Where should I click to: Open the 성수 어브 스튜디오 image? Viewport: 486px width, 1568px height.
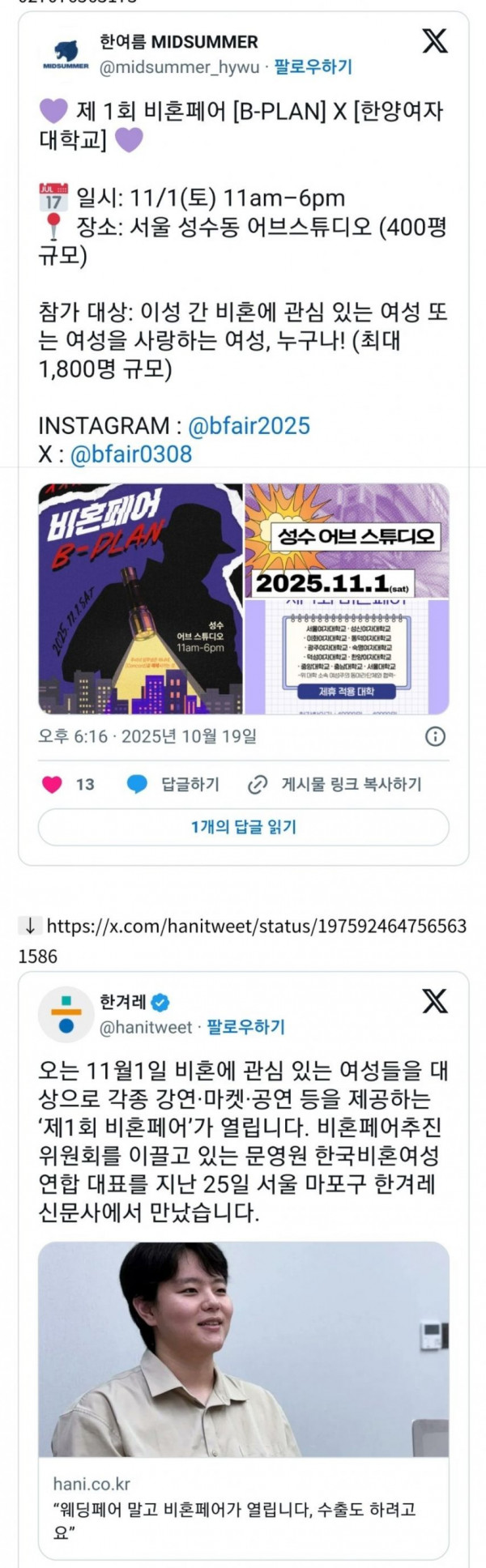pyautogui.click(x=347, y=599)
